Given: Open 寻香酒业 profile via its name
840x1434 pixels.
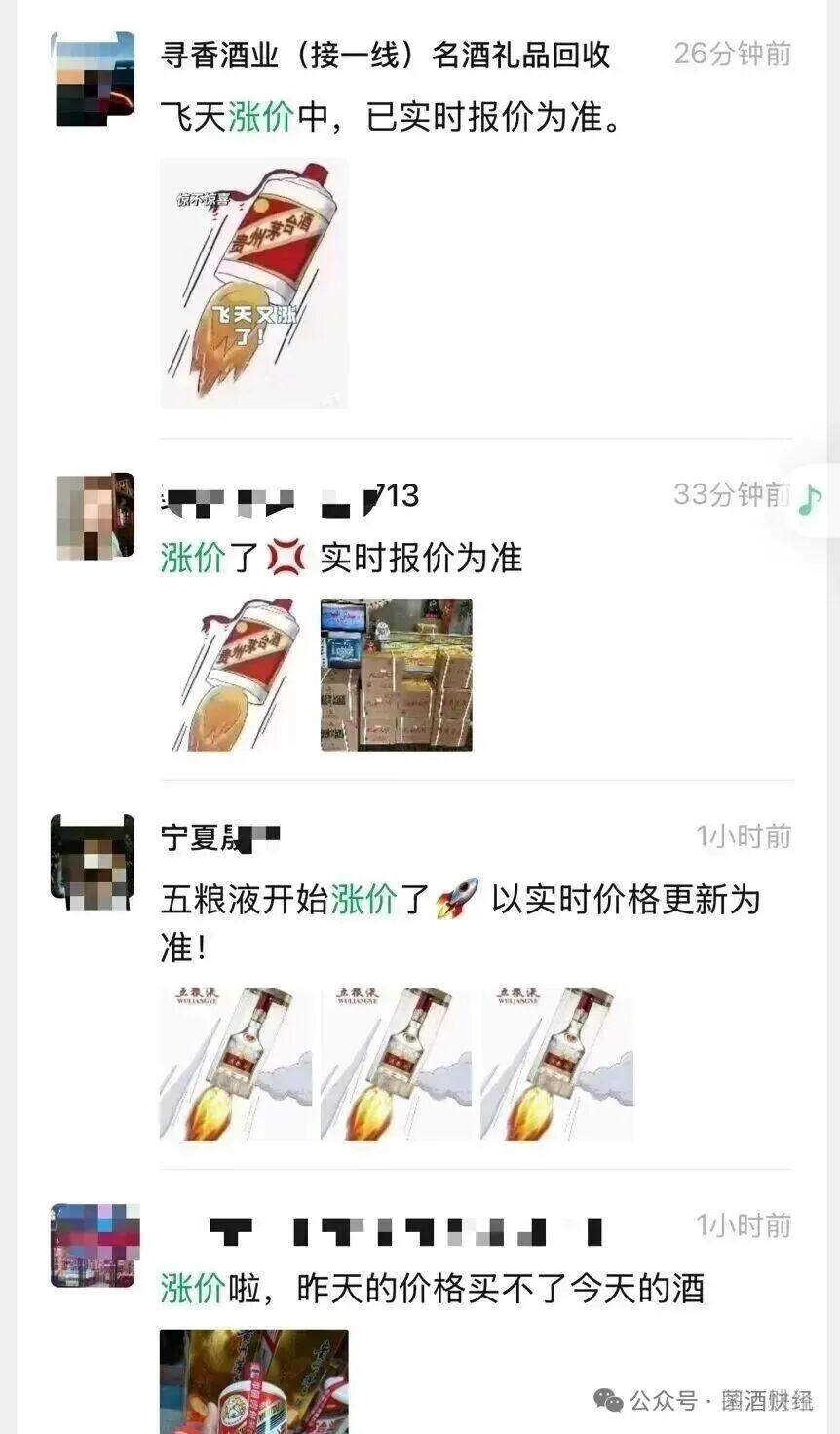Looking at the screenshot, I should [385, 55].
